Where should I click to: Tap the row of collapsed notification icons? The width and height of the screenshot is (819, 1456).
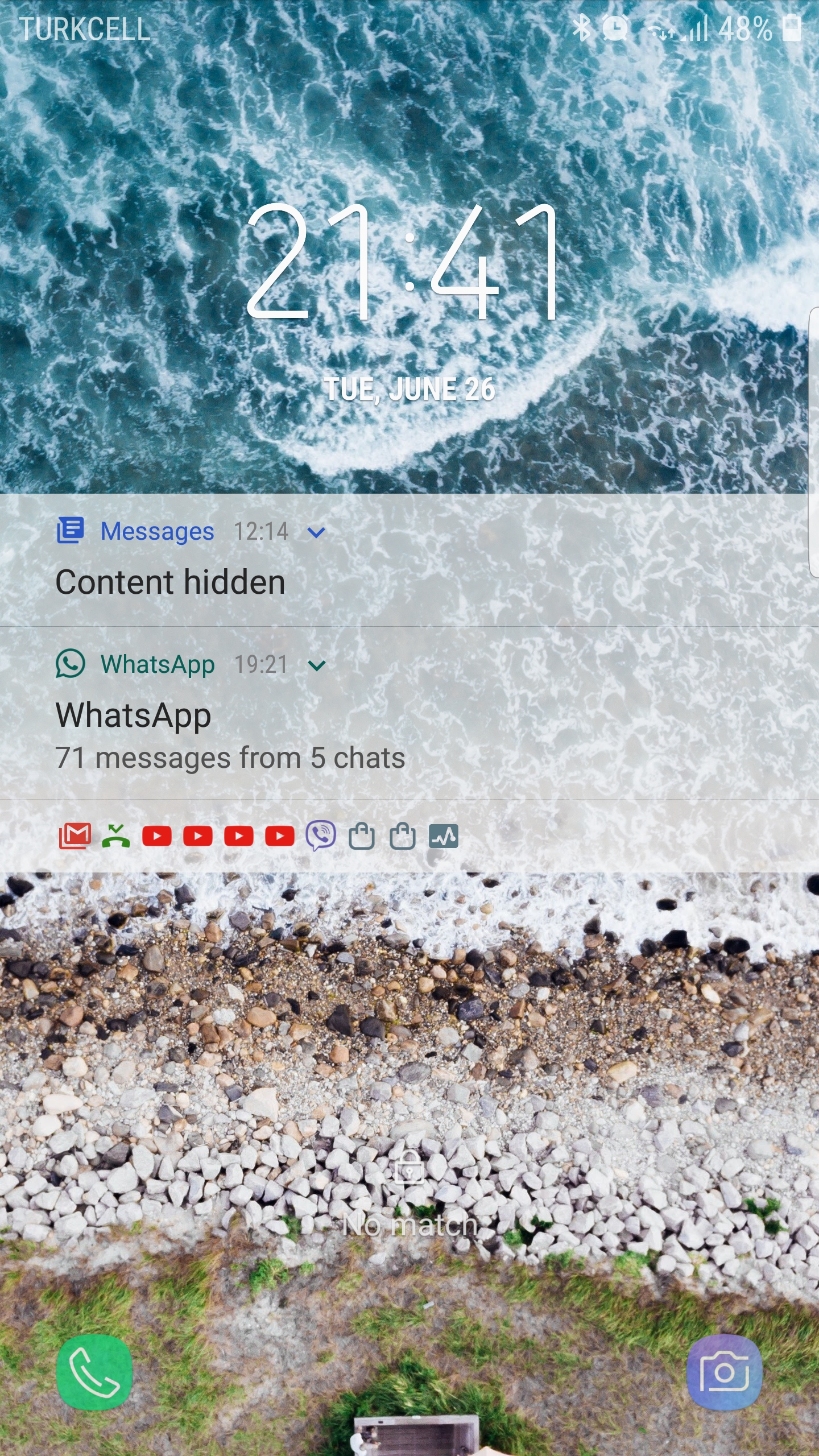coord(259,836)
